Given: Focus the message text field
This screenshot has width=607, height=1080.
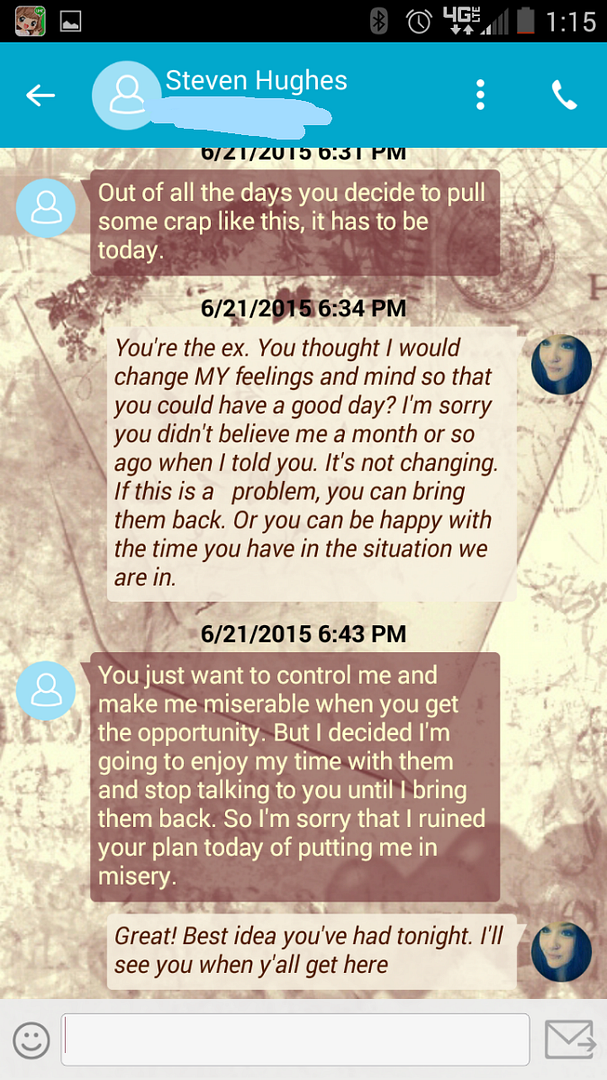Looking at the screenshot, I should [295, 1040].
